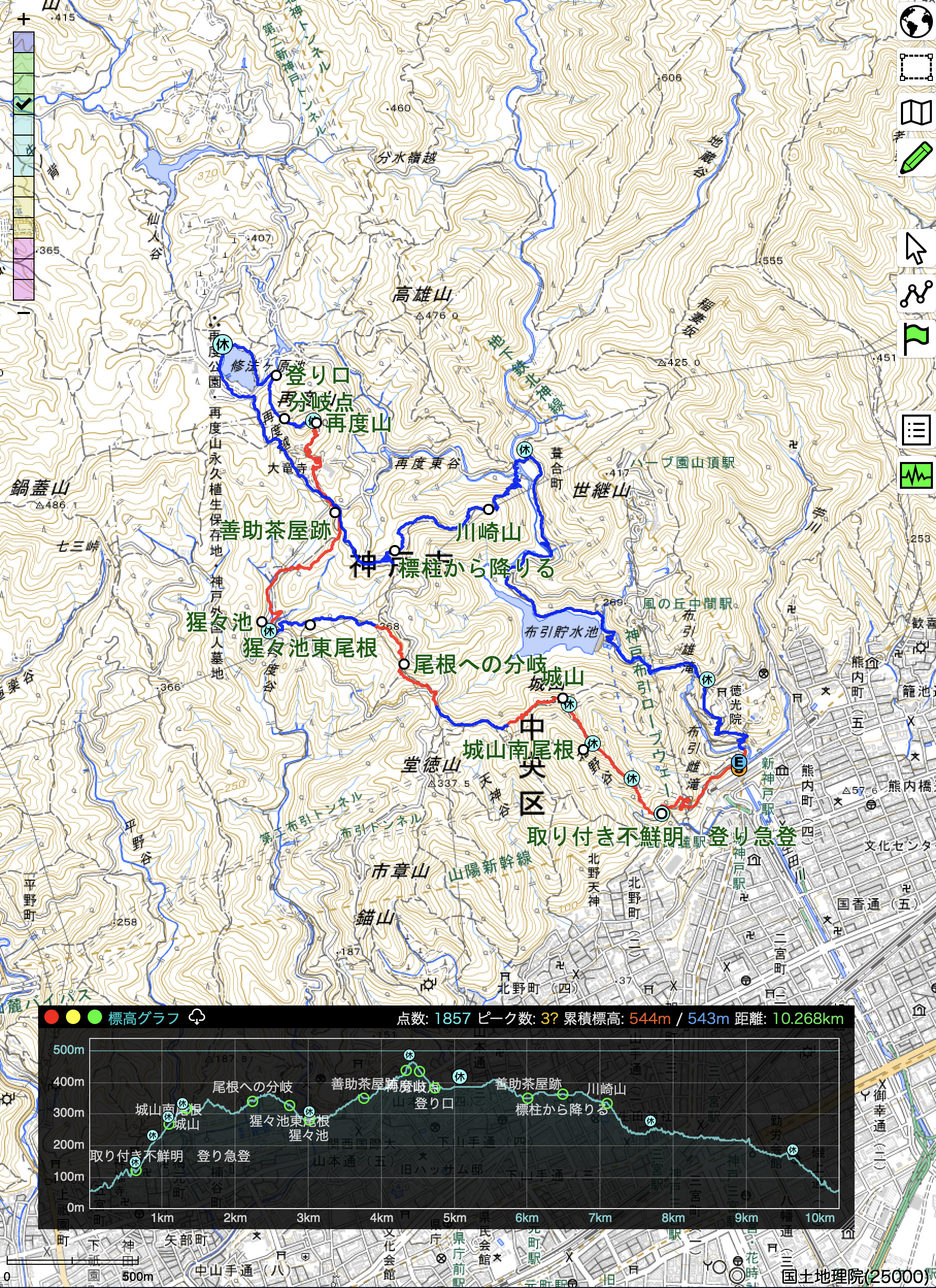
Task: Select the 善助茶屋跡 waypoint marker
Action: 336,512
